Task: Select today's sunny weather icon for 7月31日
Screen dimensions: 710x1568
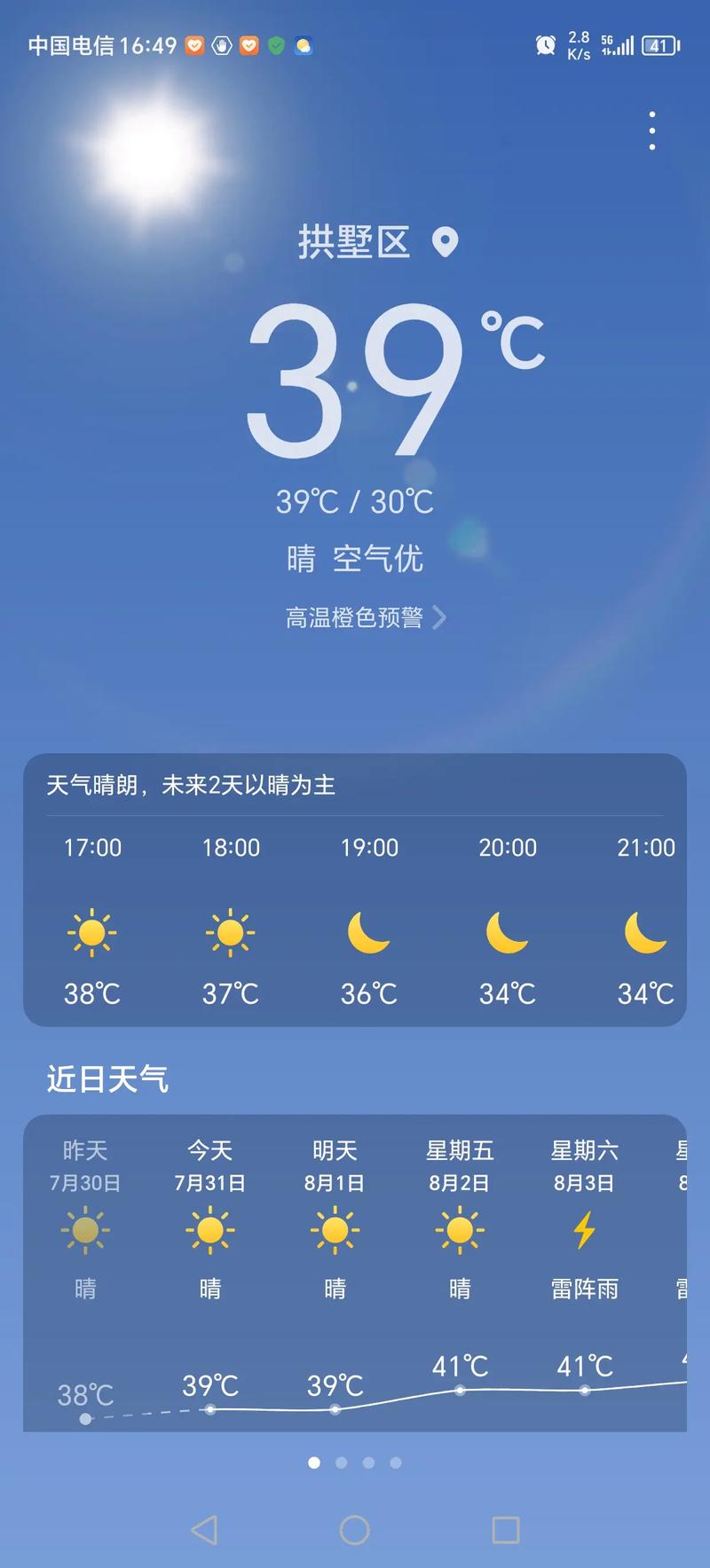Action: tap(210, 1229)
